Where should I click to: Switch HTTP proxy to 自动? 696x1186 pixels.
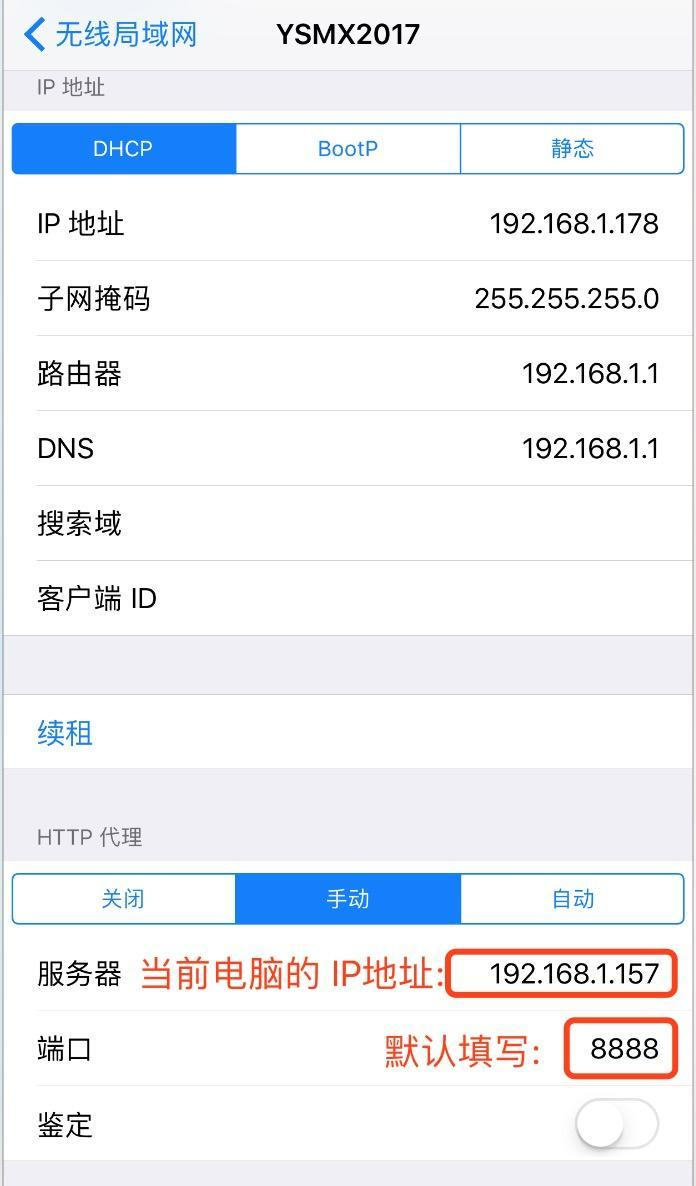572,899
